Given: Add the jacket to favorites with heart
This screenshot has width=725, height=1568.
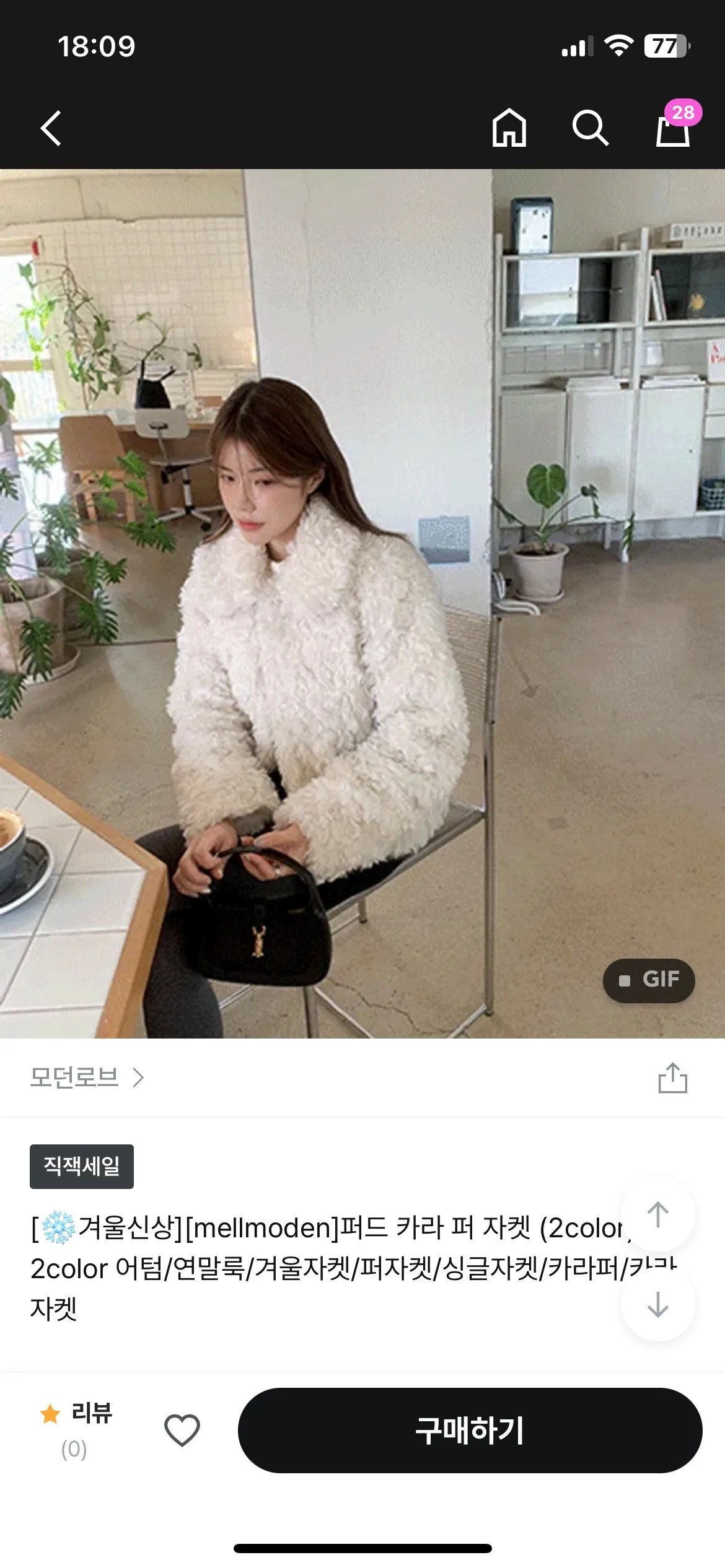Looking at the screenshot, I should [182, 1430].
